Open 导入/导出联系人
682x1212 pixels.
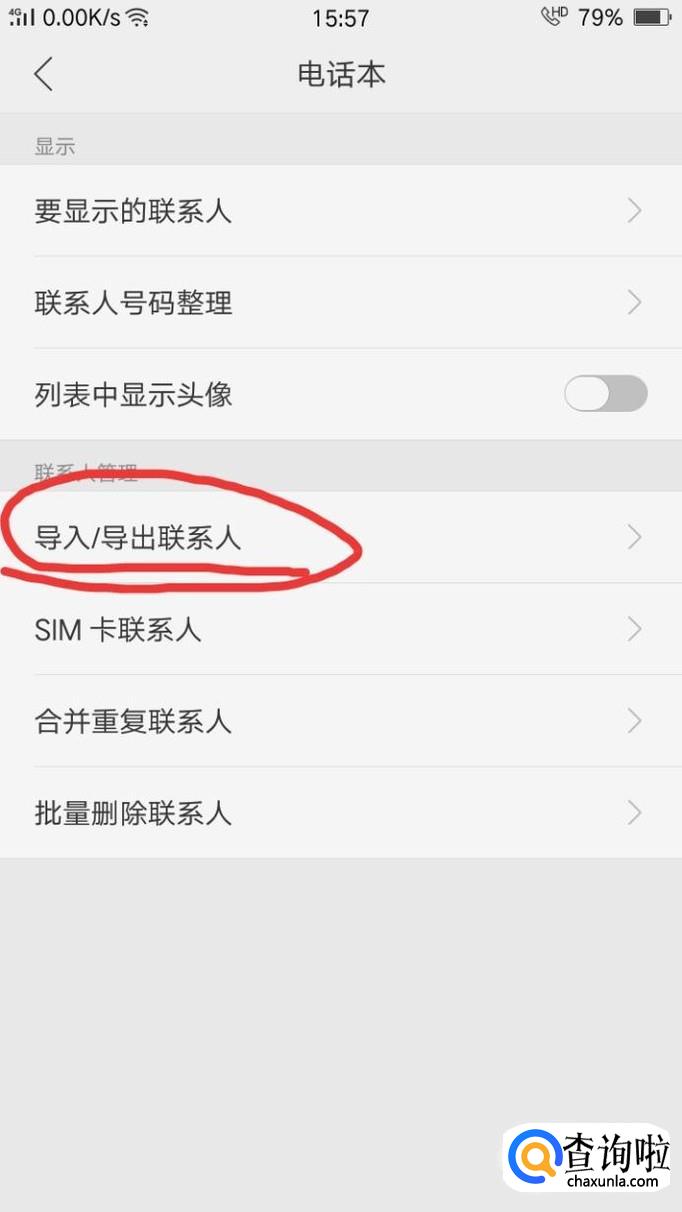pyautogui.click(x=341, y=538)
